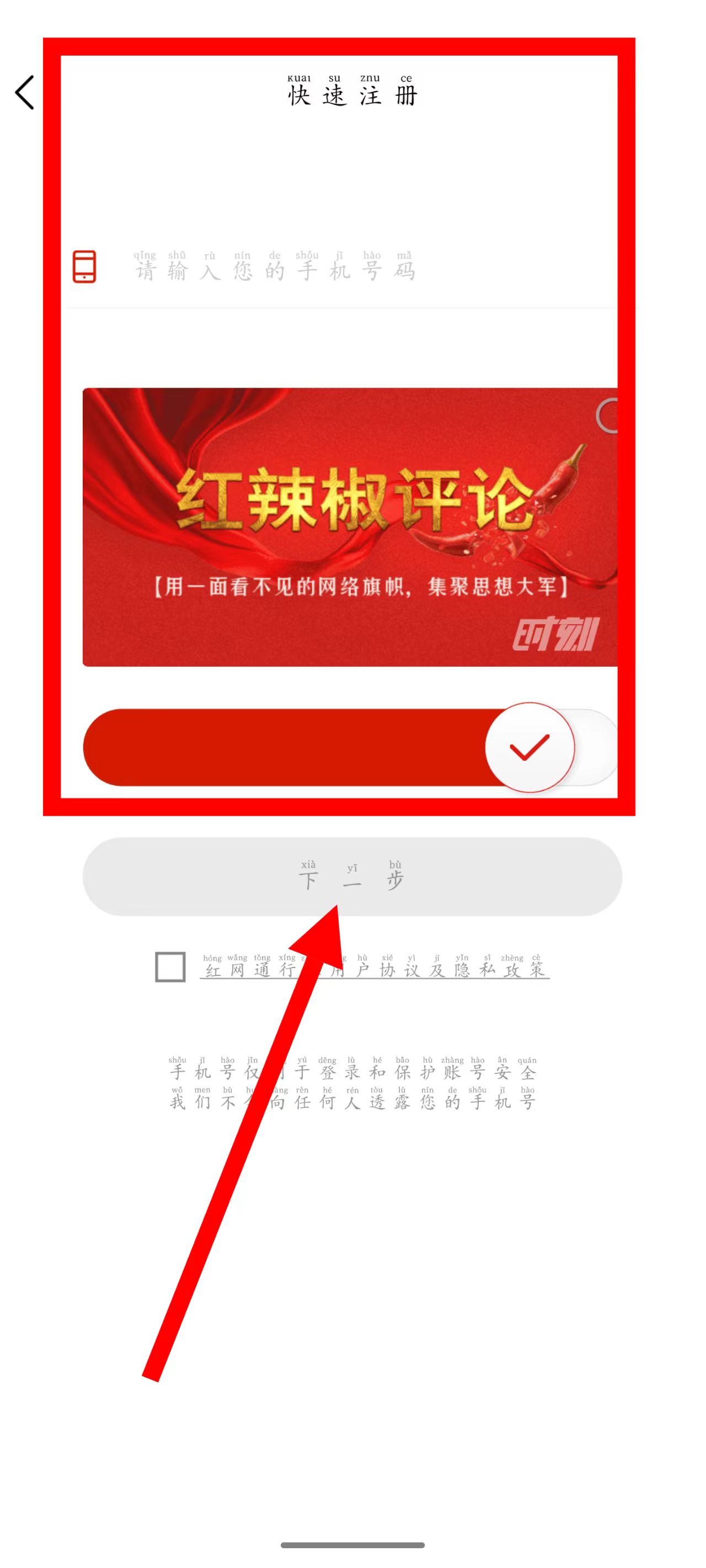Refresh the 红辣椒评论 captcha image
The width and height of the screenshot is (706, 1568).
pyautogui.click(x=608, y=416)
